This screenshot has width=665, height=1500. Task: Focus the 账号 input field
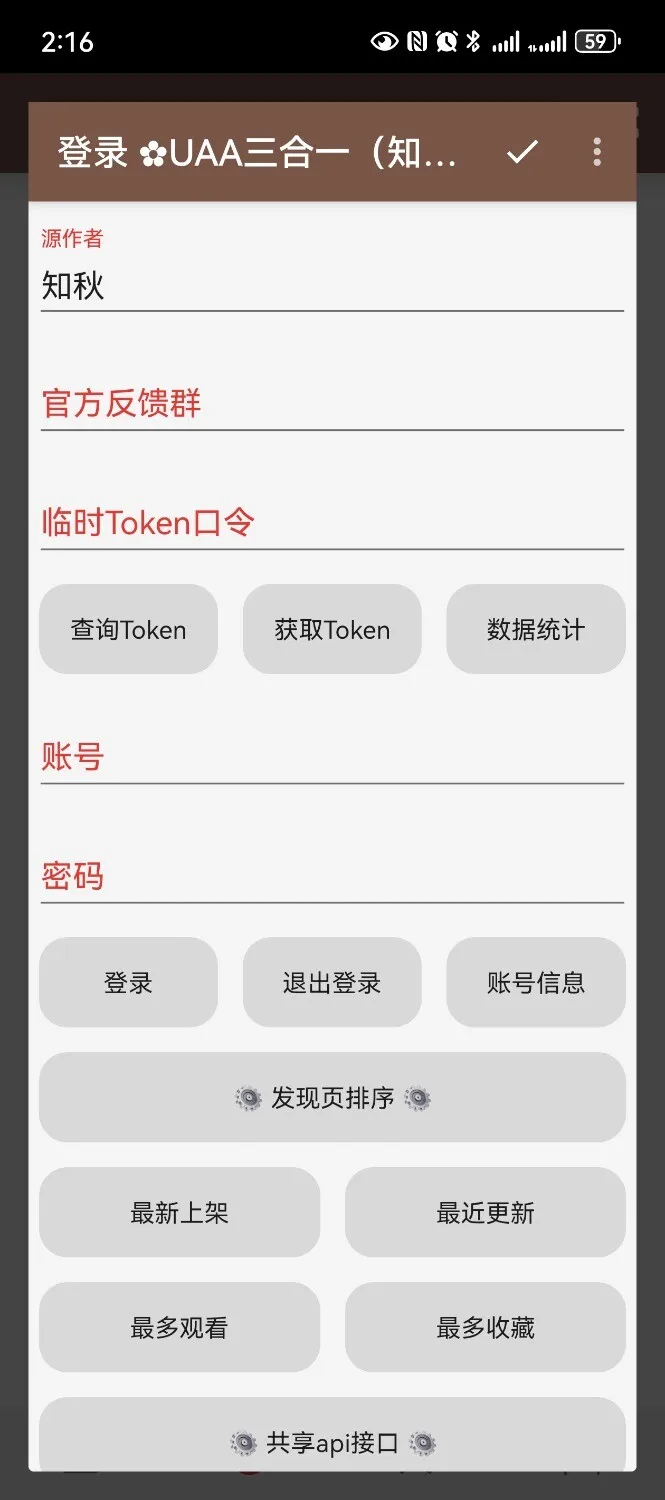(332, 757)
